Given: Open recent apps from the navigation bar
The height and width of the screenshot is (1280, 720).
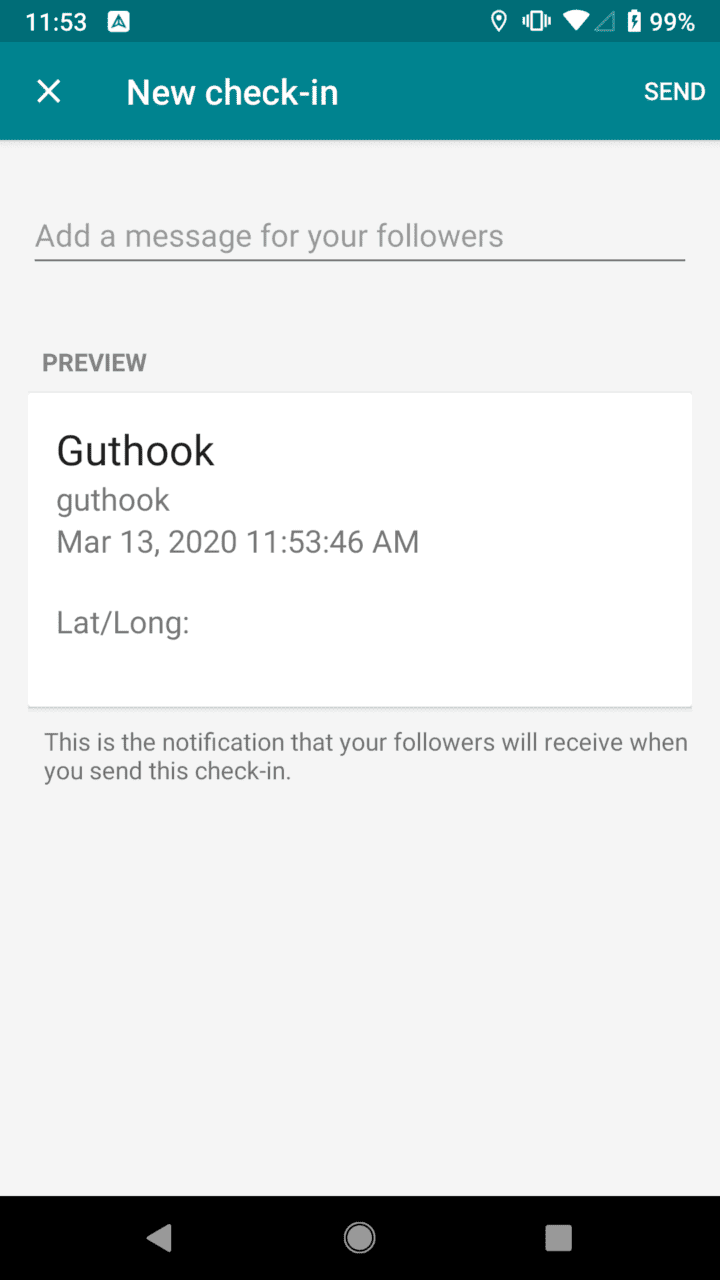Looking at the screenshot, I should coord(558,1238).
